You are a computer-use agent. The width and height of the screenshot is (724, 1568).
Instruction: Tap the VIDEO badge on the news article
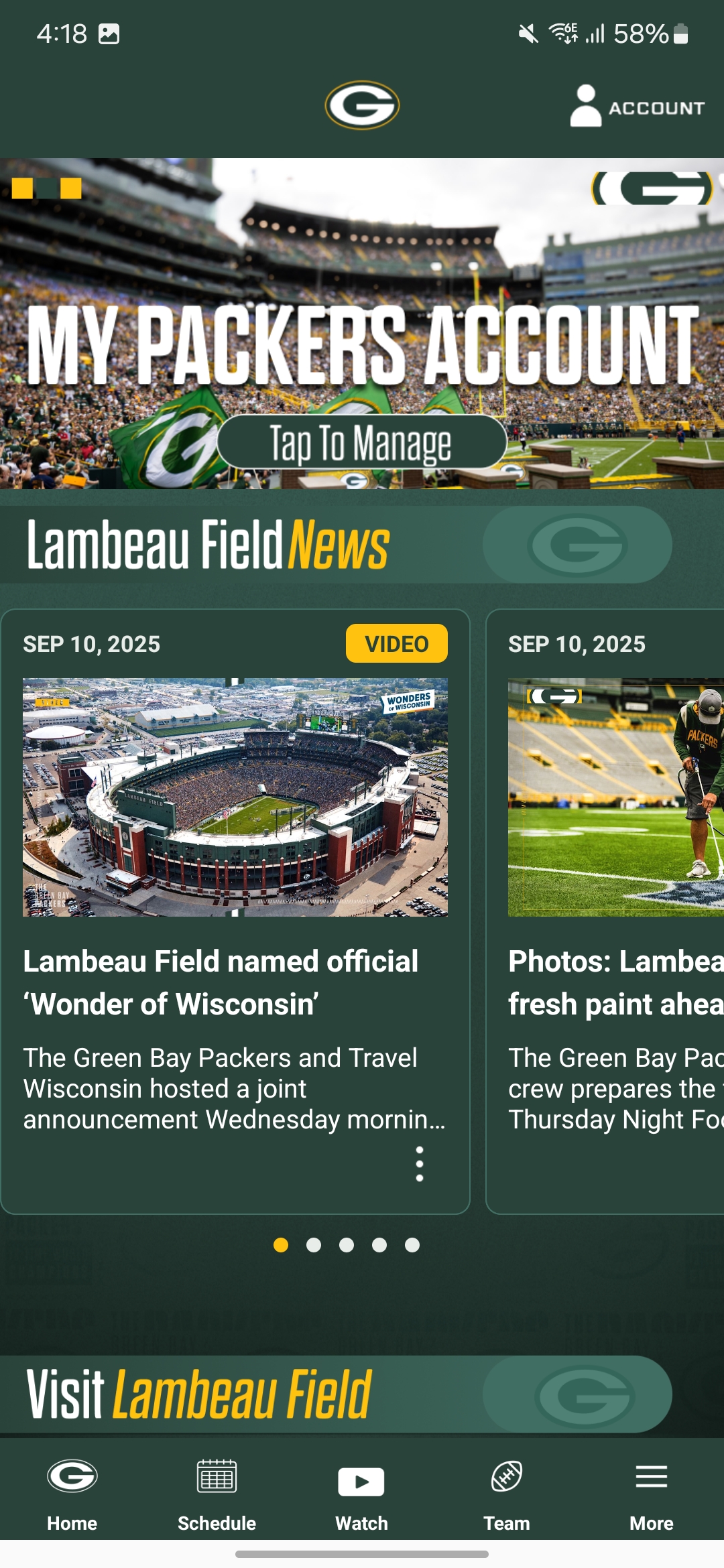(x=396, y=645)
